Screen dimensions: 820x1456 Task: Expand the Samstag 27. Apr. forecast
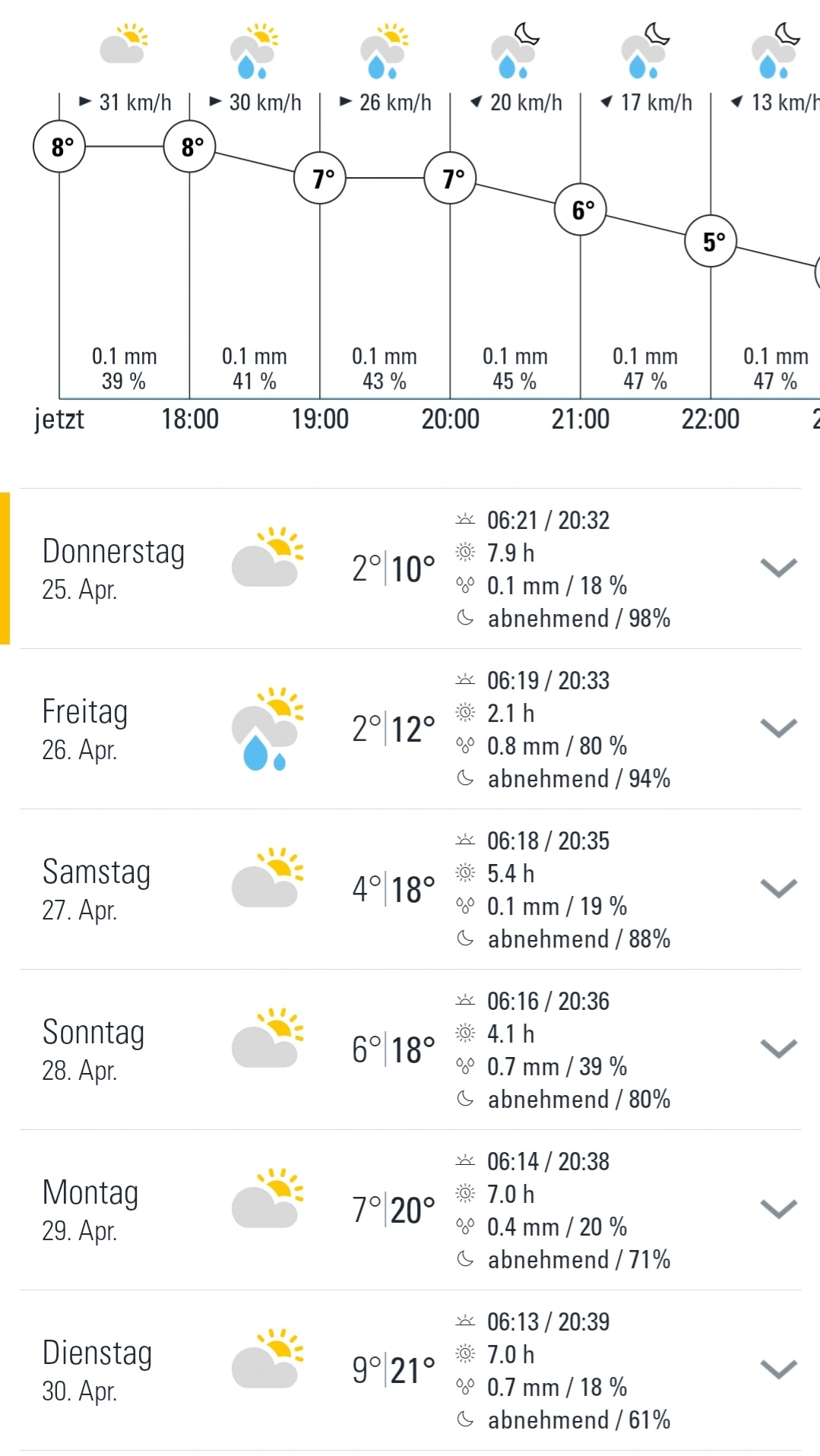tap(778, 888)
